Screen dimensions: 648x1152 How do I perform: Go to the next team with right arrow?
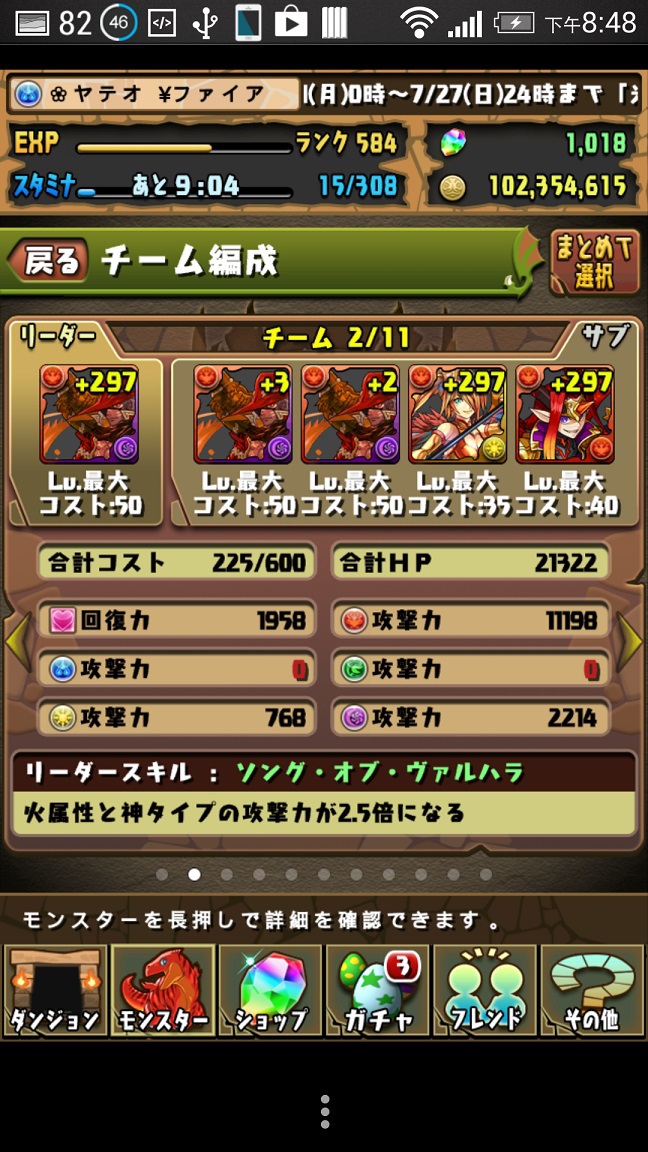click(x=630, y=642)
